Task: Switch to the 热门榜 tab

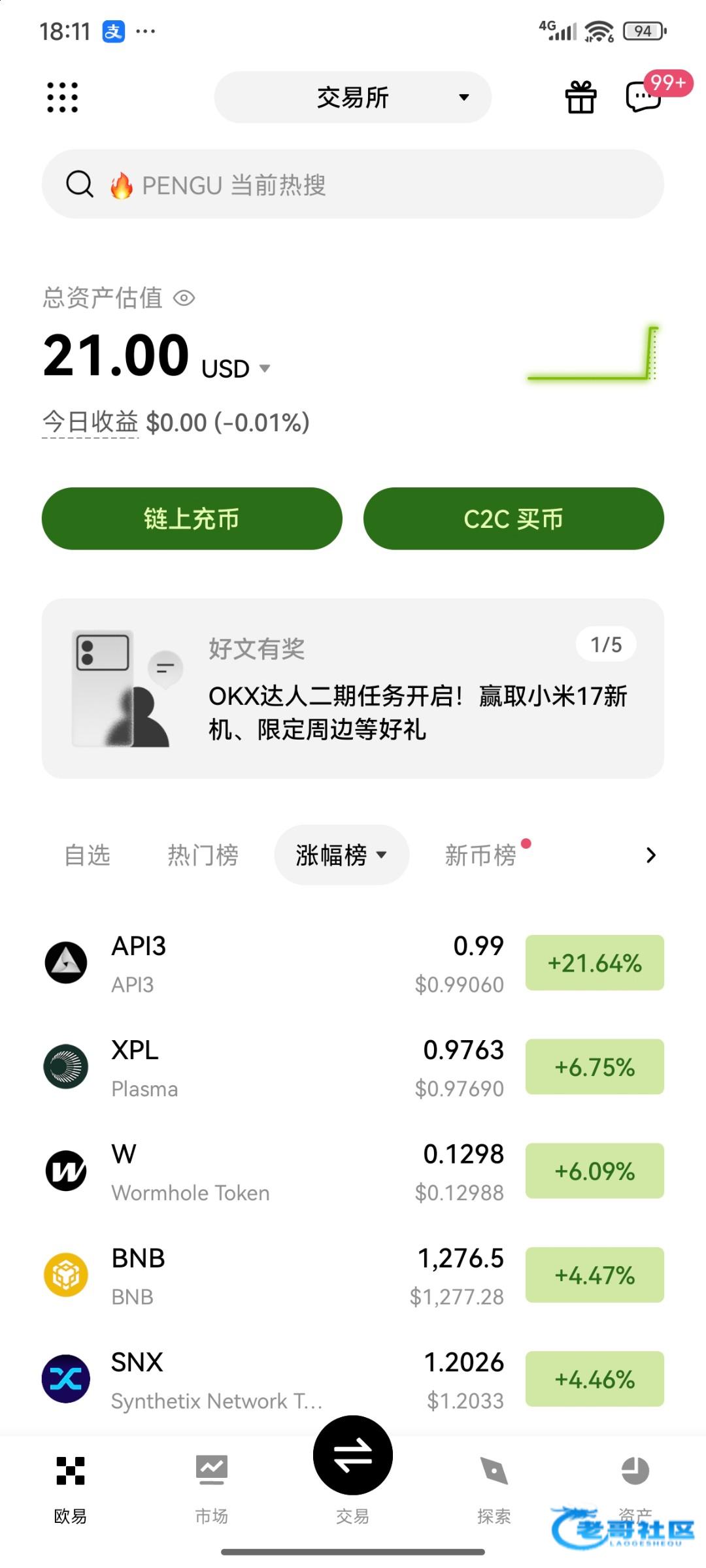Action: click(x=203, y=855)
